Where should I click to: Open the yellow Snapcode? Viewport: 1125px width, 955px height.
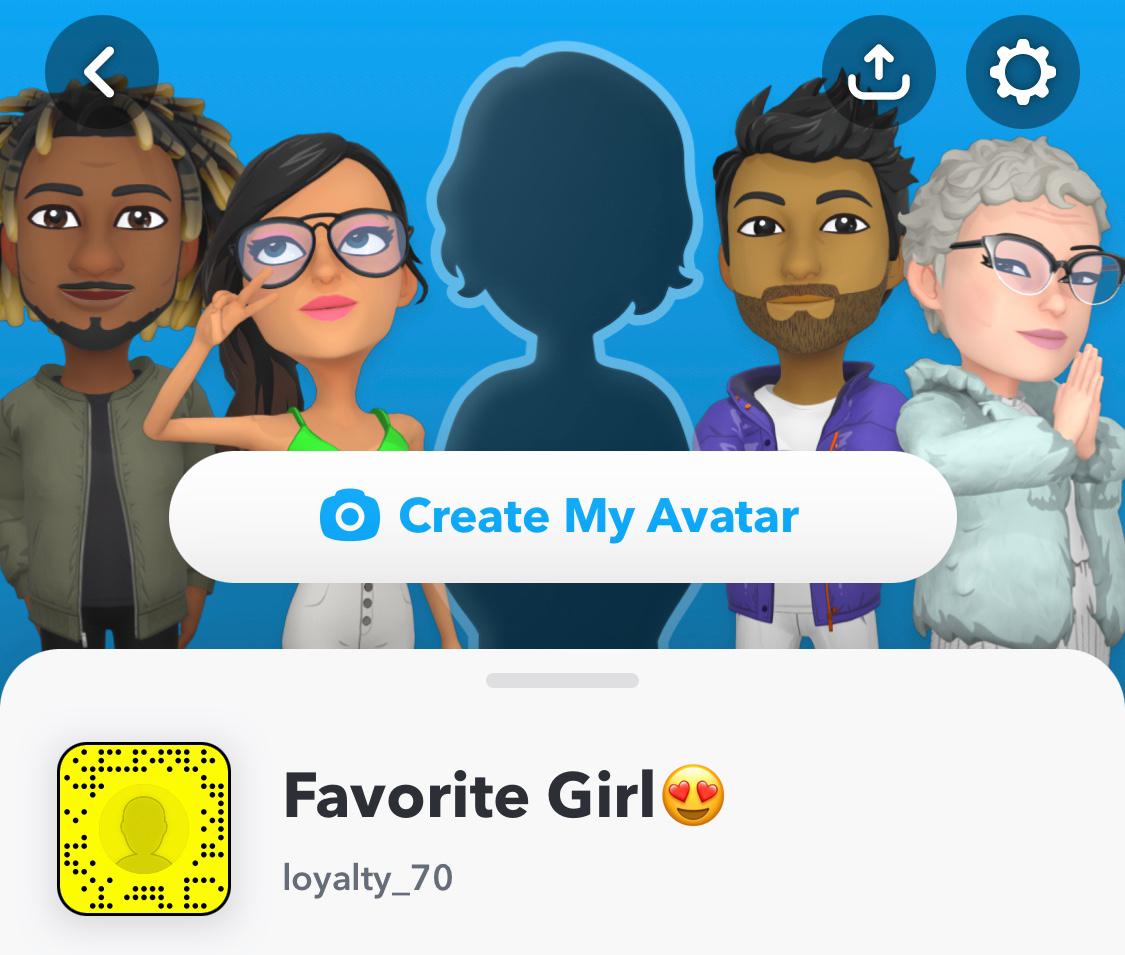click(144, 829)
